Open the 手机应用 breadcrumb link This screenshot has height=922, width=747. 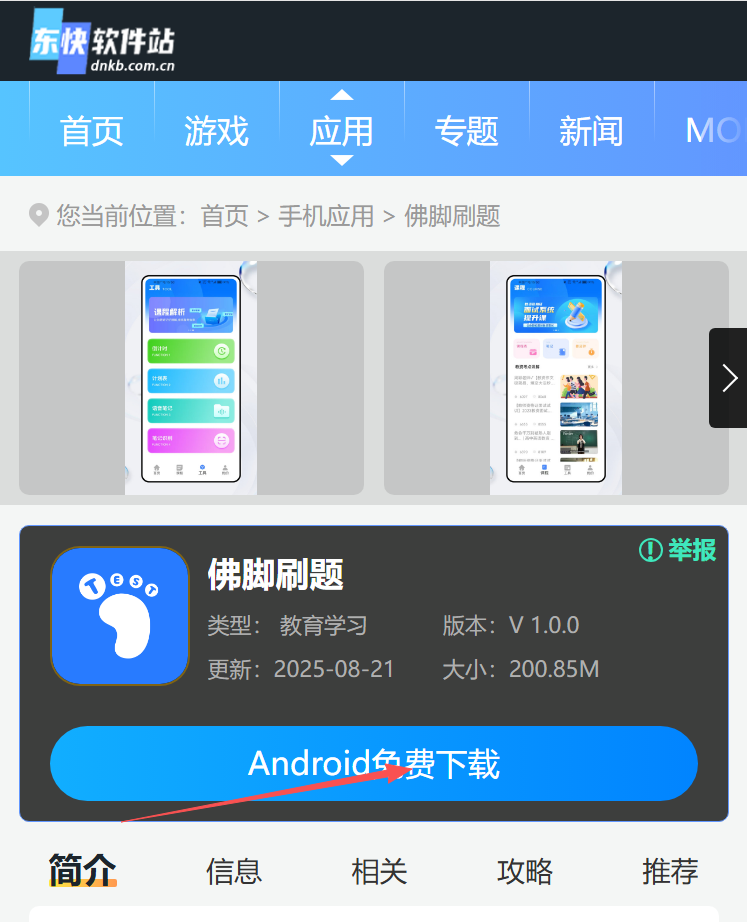(326, 216)
